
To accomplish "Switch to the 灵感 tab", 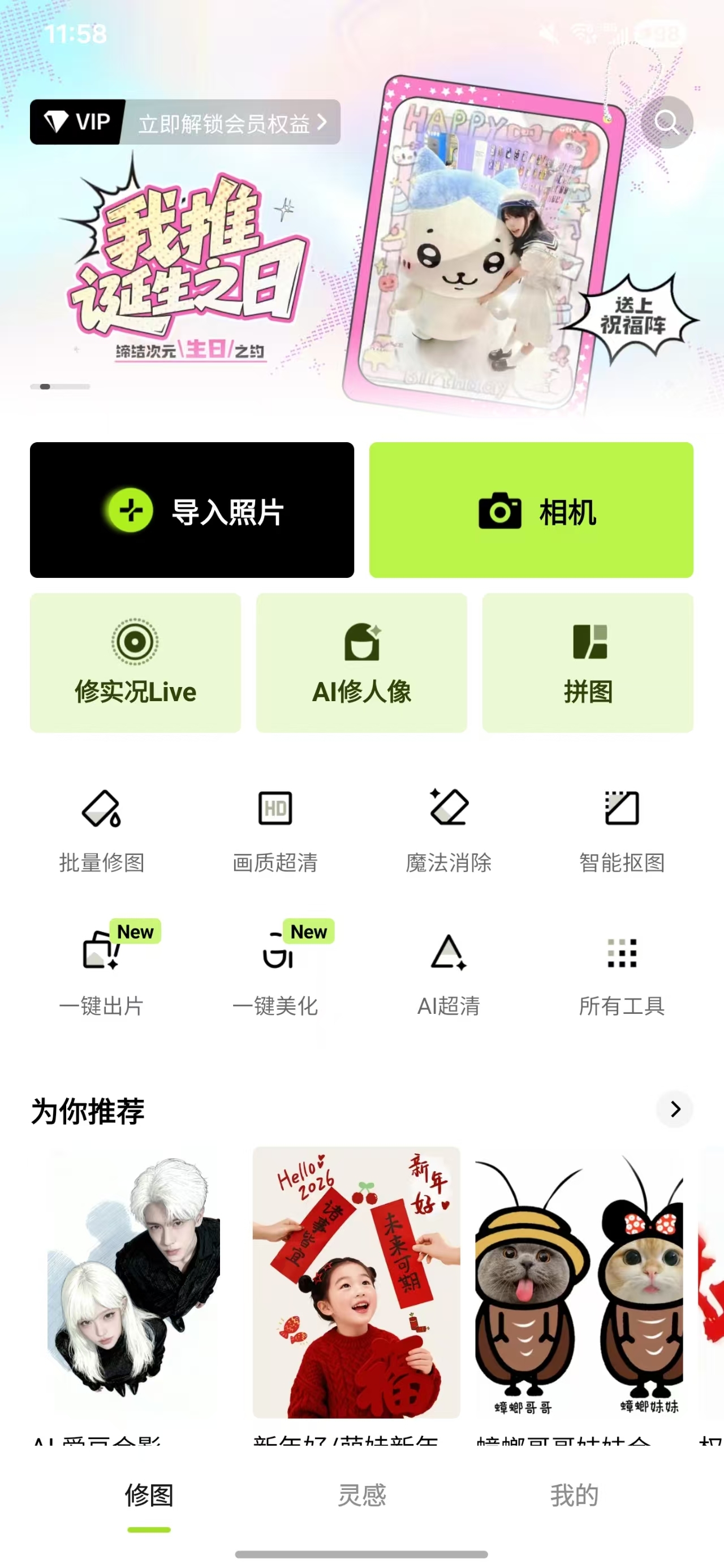I will tap(361, 1495).
